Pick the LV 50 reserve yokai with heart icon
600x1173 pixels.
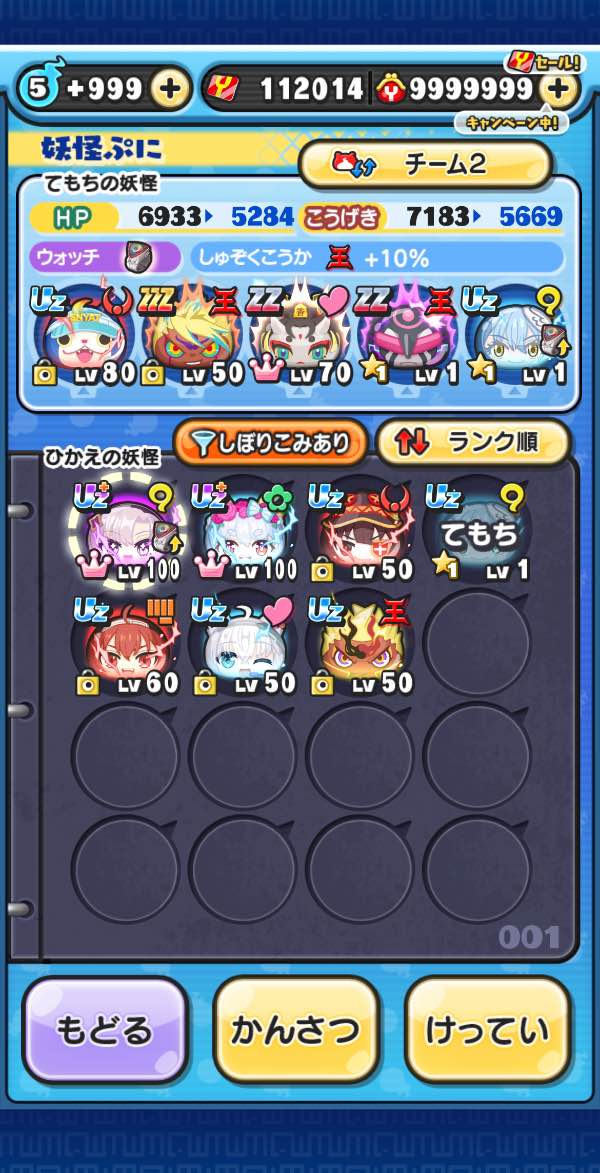(x=243, y=645)
